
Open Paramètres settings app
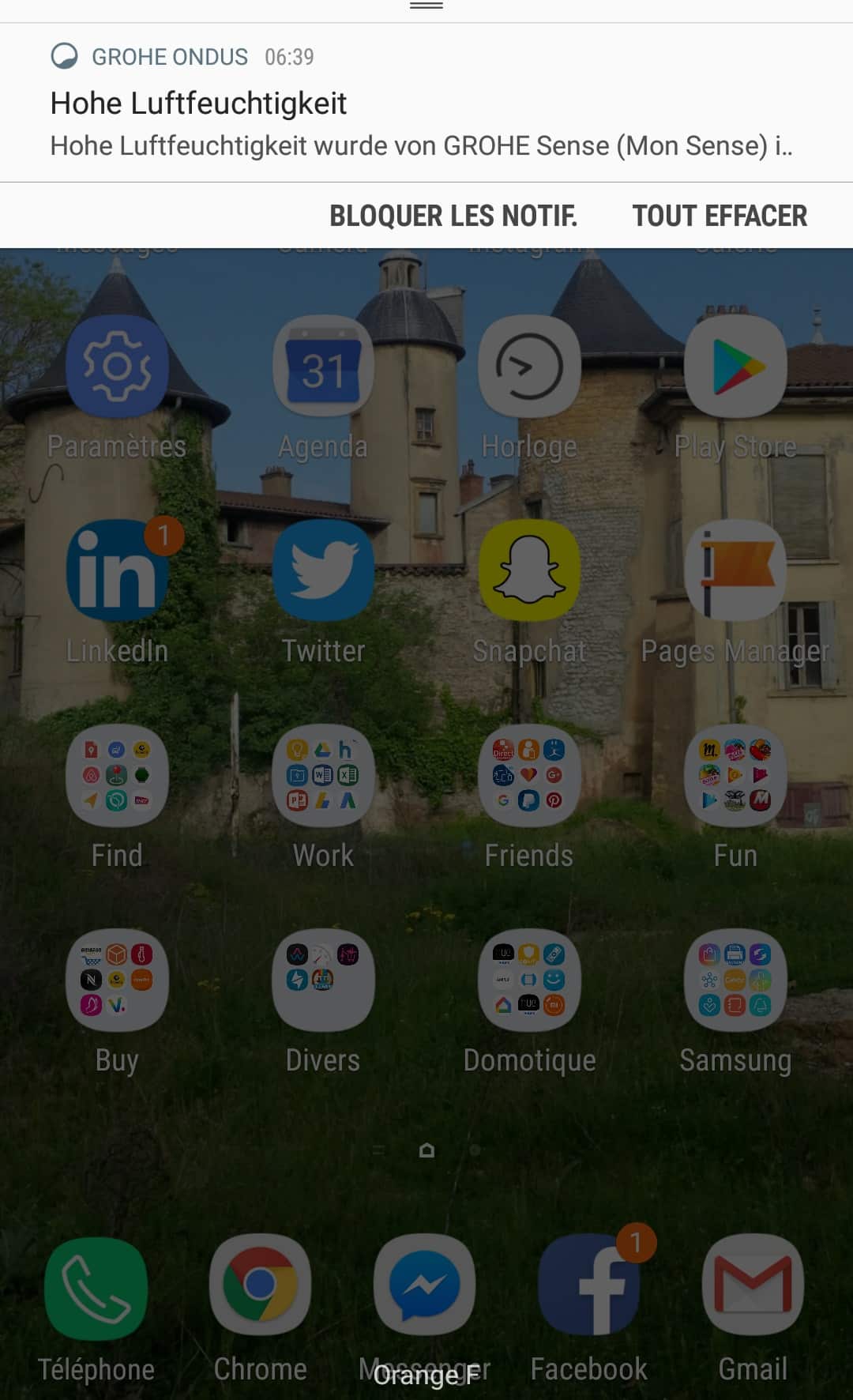click(117, 367)
